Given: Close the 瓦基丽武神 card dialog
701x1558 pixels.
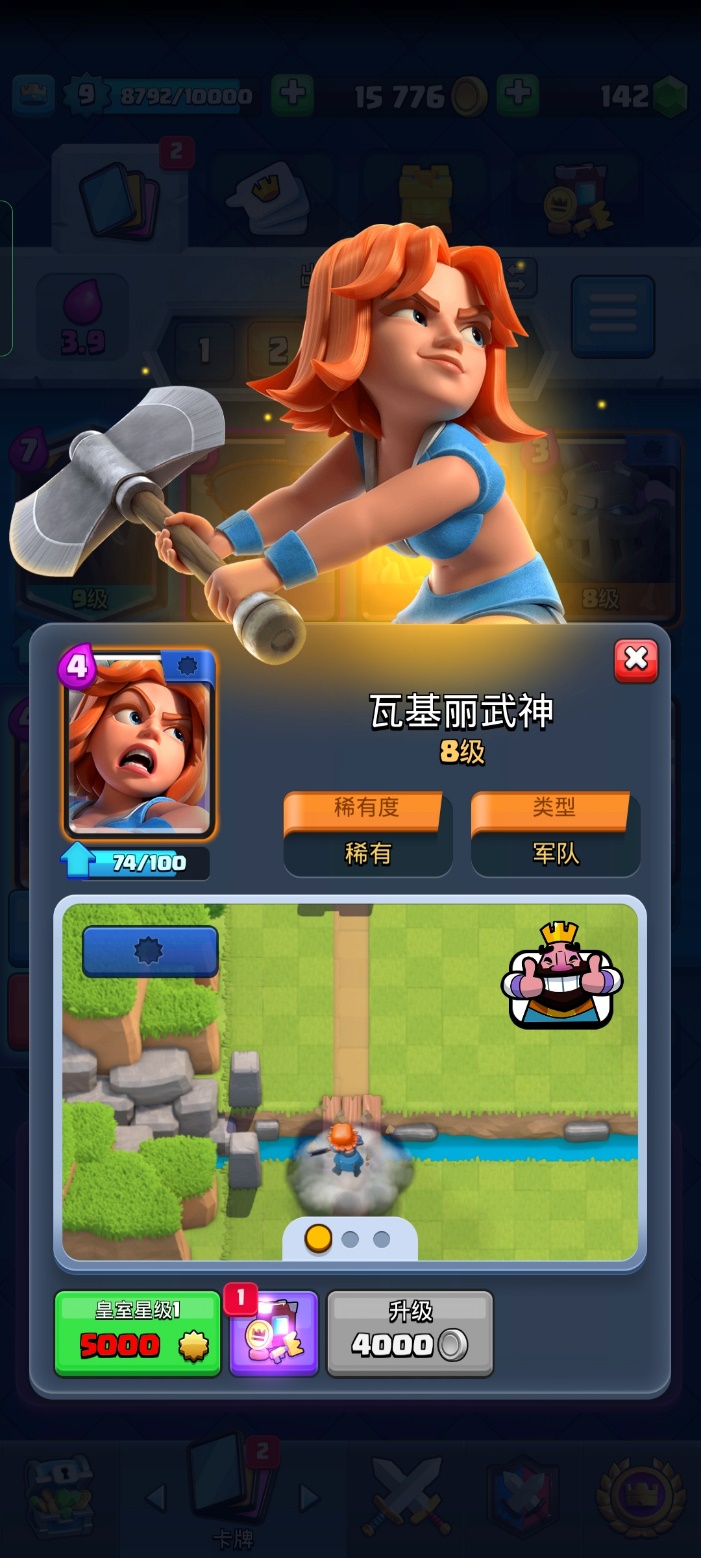Looking at the screenshot, I should click(636, 660).
